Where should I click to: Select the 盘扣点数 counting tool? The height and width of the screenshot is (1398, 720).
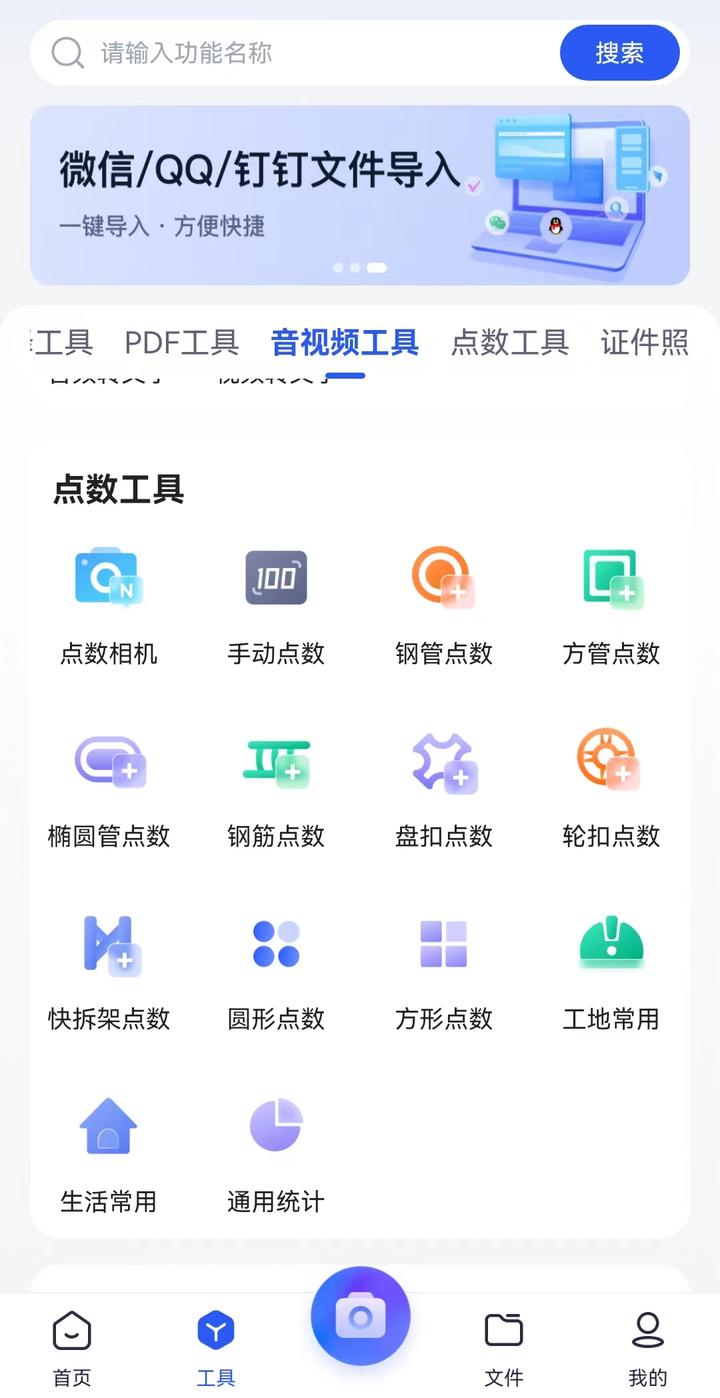pos(444,783)
